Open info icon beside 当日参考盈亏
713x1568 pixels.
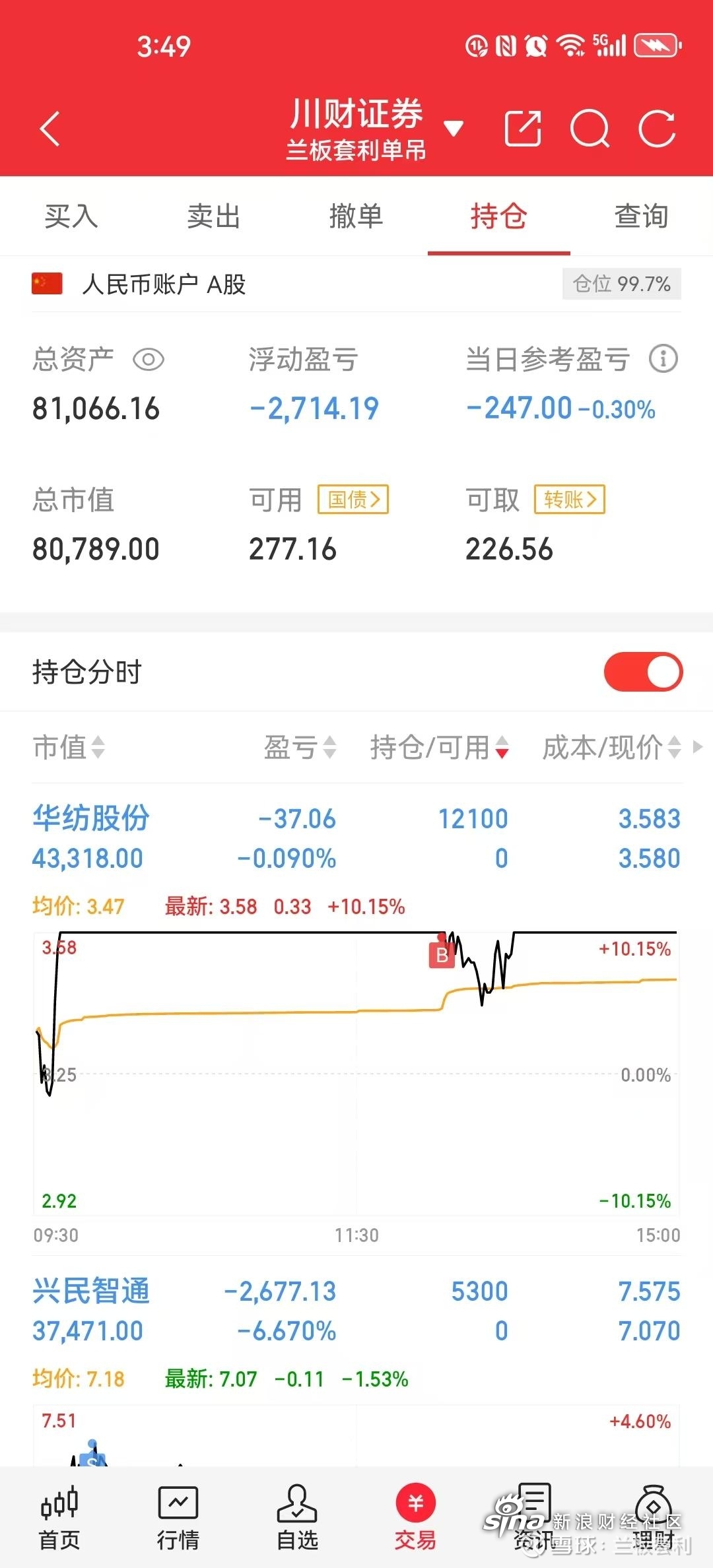point(663,359)
